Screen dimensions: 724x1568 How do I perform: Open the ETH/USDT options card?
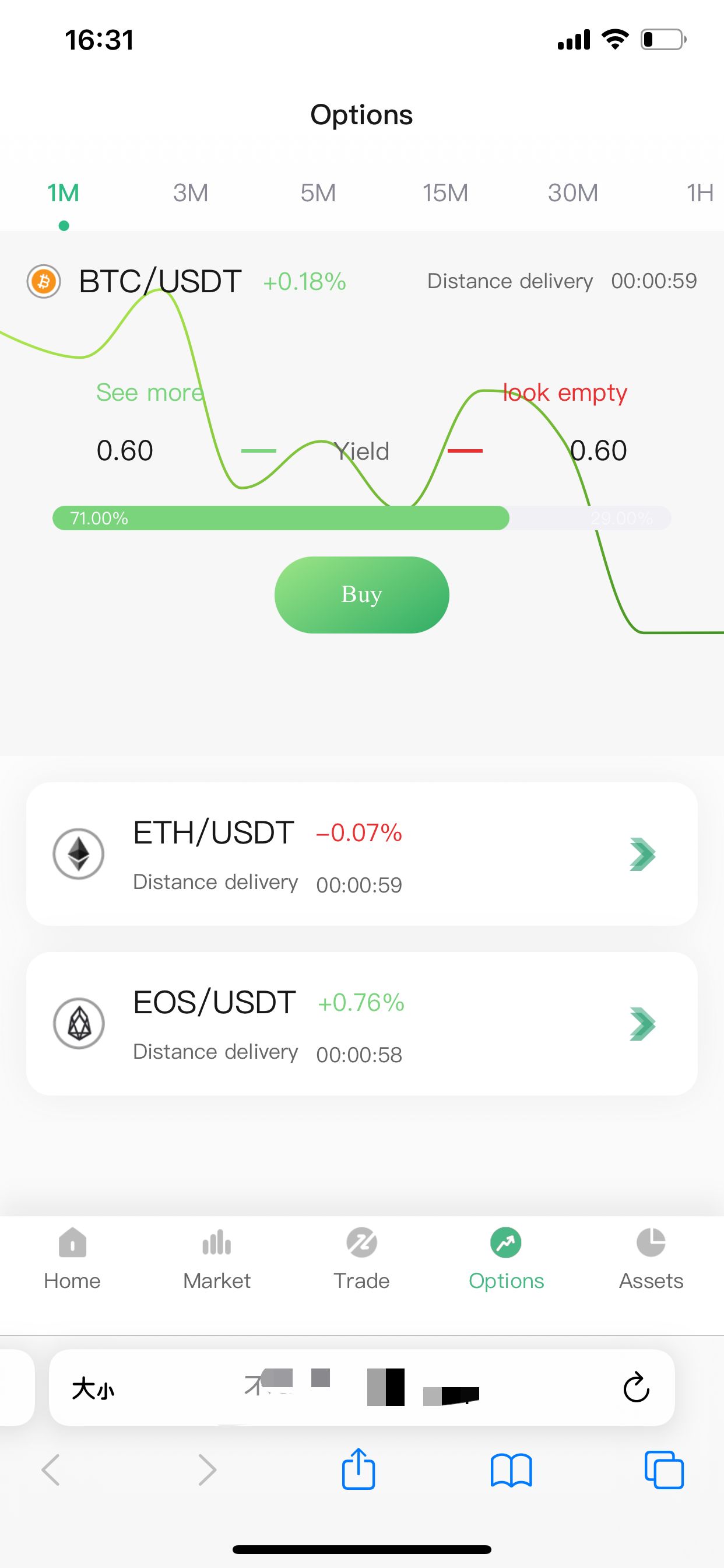point(361,853)
